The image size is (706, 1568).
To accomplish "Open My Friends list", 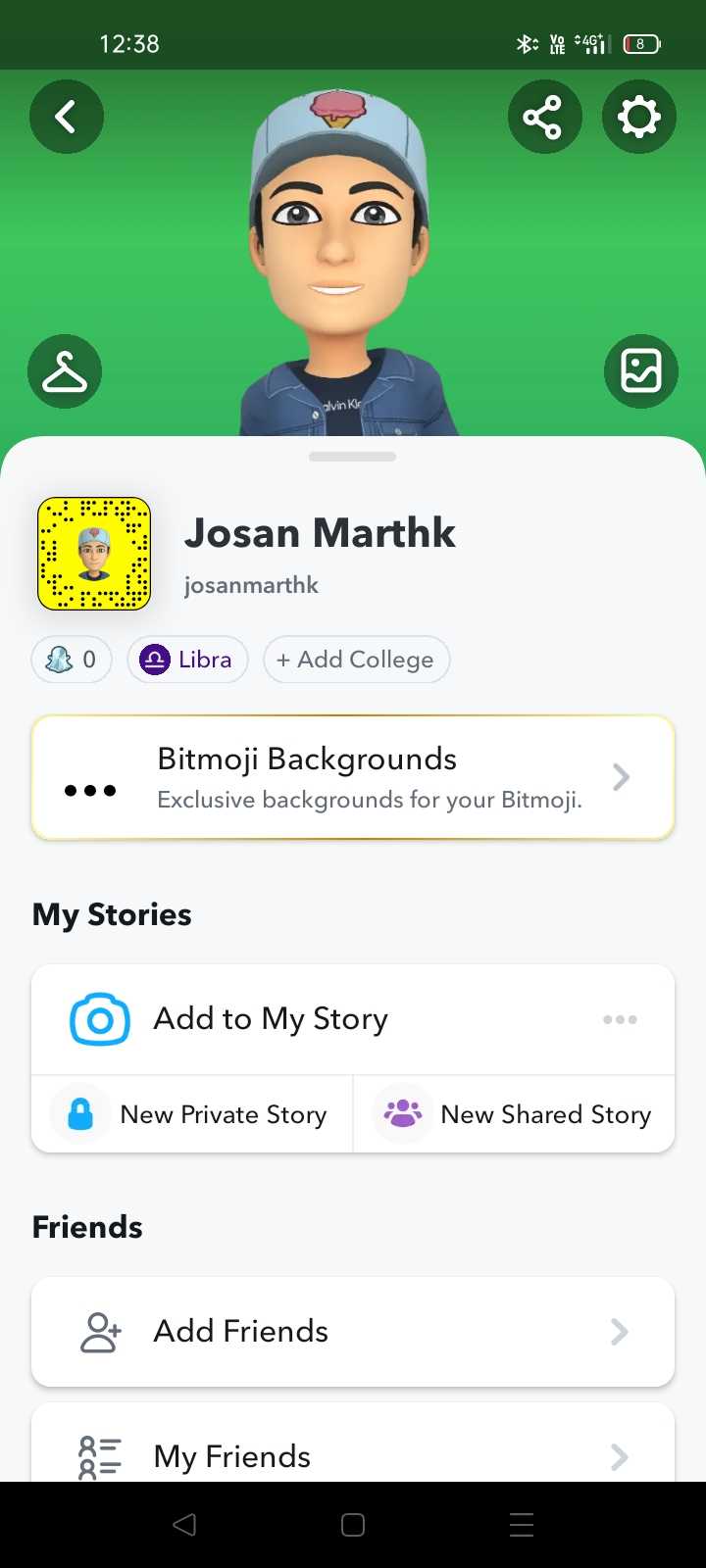I will click(353, 1454).
